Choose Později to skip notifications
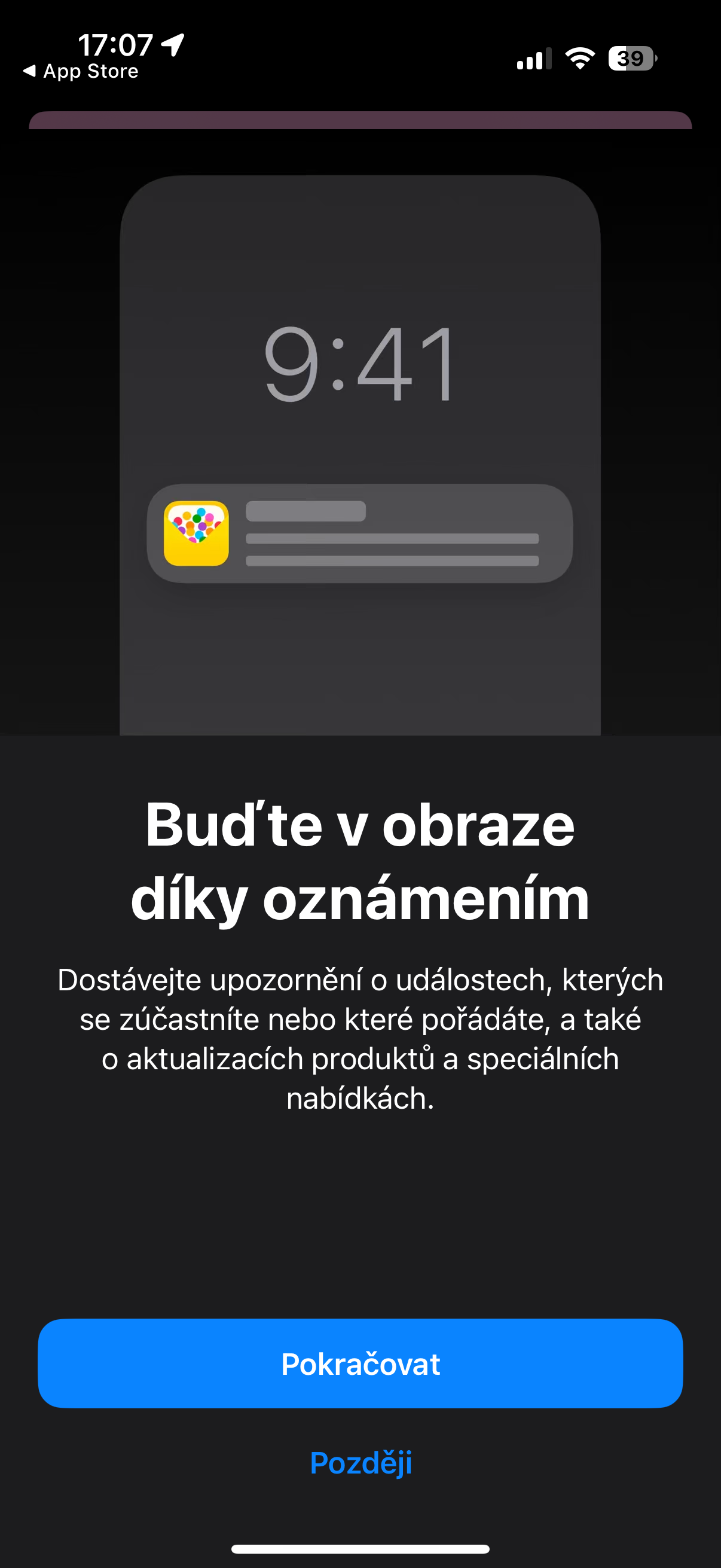The height and width of the screenshot is (1568, 721). click(x=360, y=1462)
